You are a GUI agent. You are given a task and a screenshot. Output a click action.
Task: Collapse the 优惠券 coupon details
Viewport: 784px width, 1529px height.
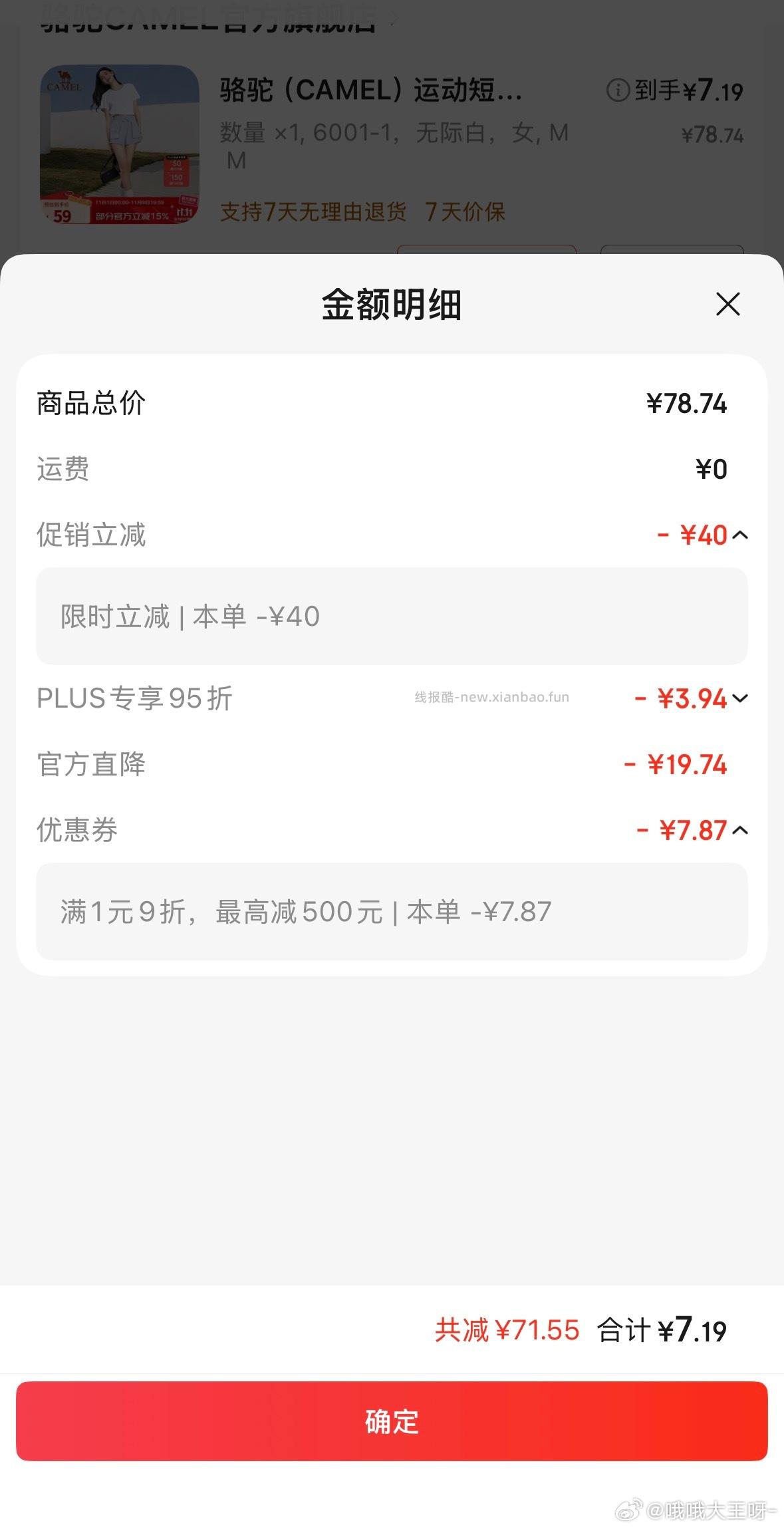(x=740, y=831)
